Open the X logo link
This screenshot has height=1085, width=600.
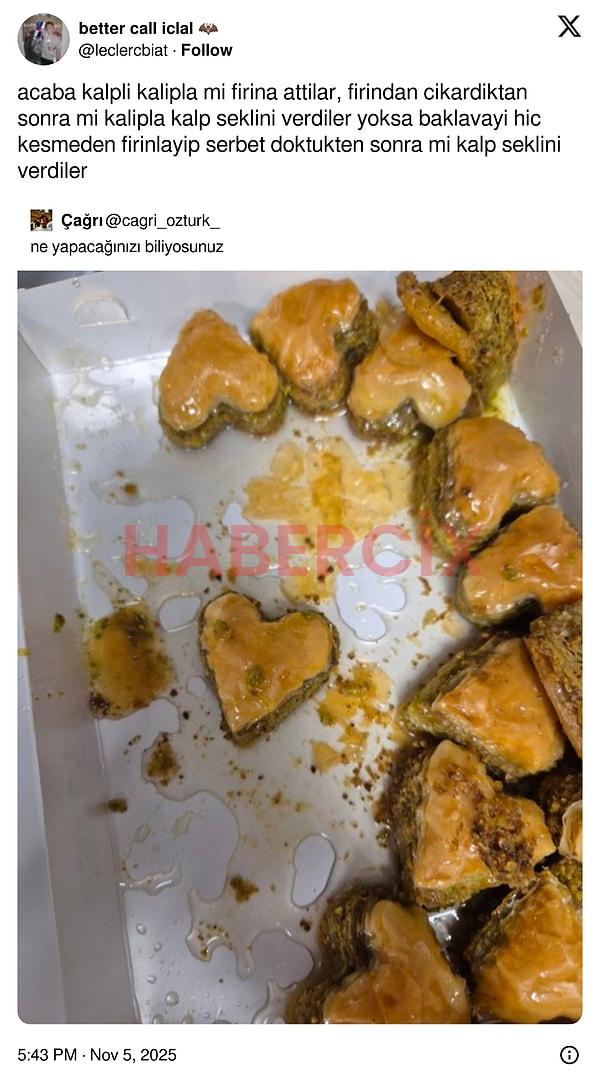coord(569,27)
